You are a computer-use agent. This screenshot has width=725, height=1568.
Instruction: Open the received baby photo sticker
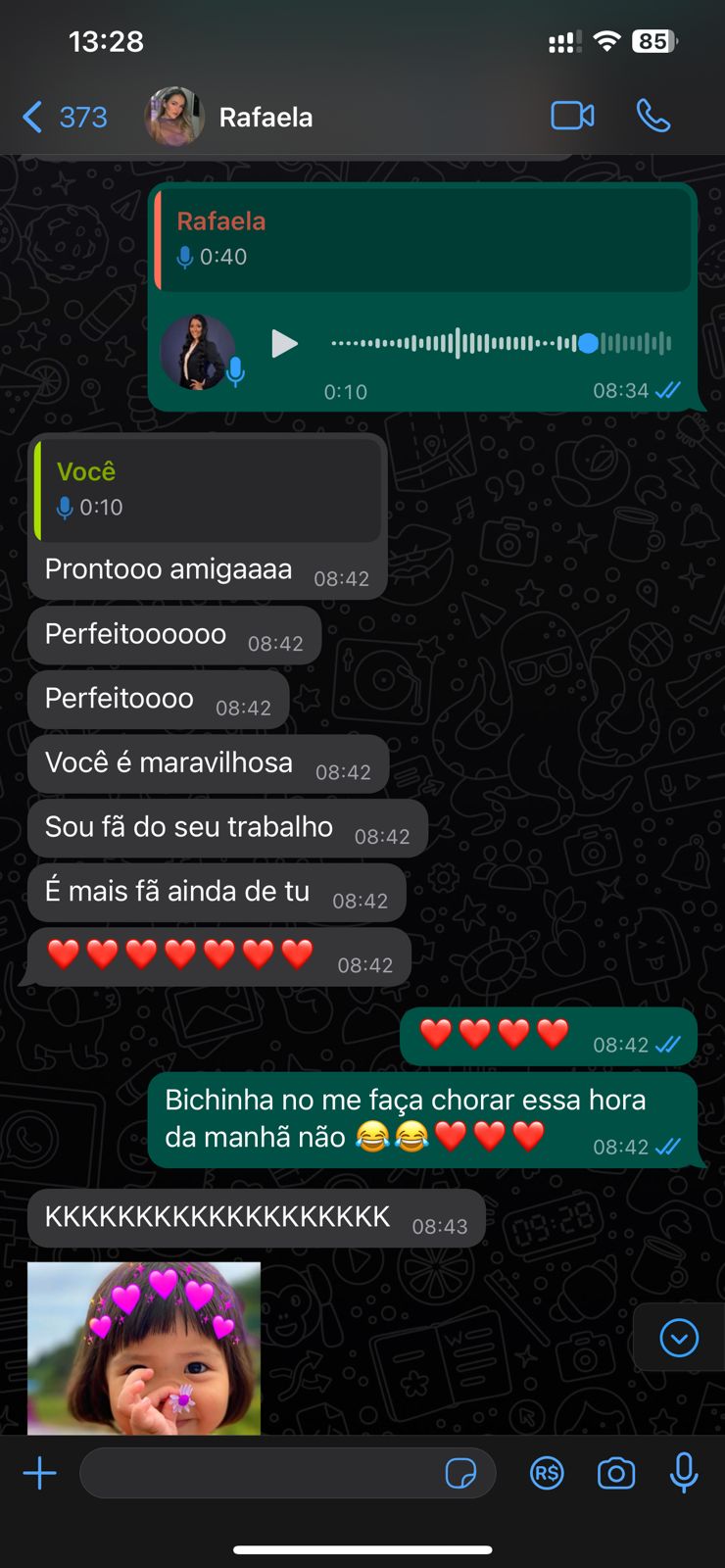coord(144,1347)
